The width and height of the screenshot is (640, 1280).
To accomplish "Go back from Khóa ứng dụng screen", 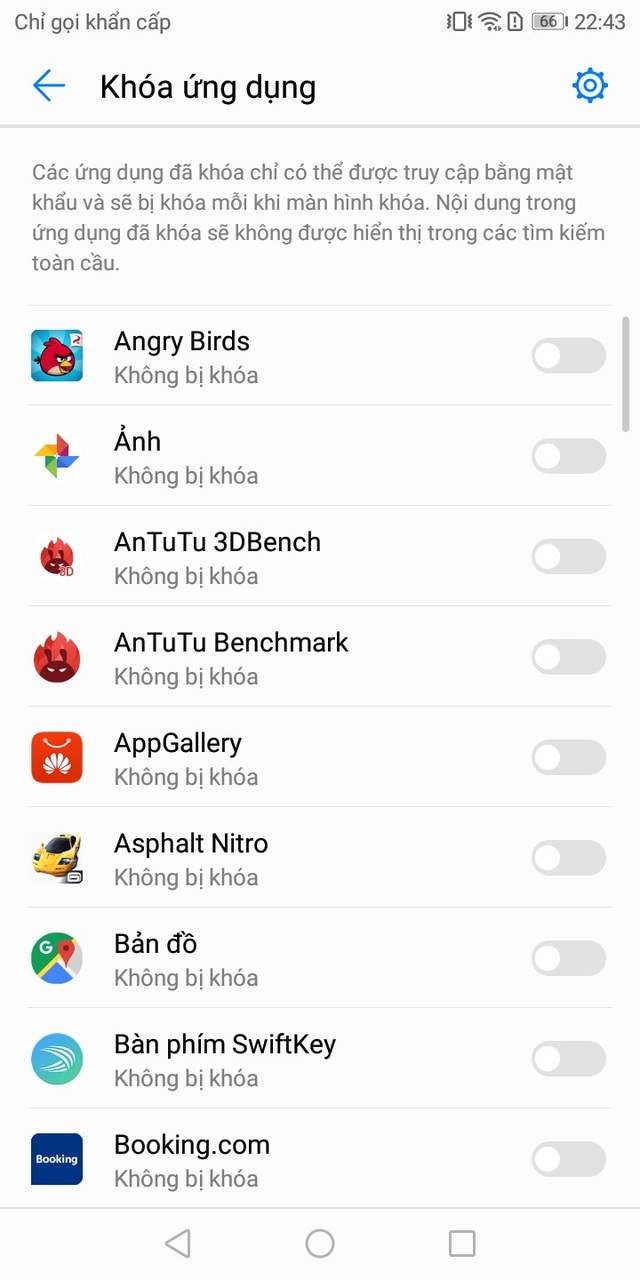I will [49, 87].
